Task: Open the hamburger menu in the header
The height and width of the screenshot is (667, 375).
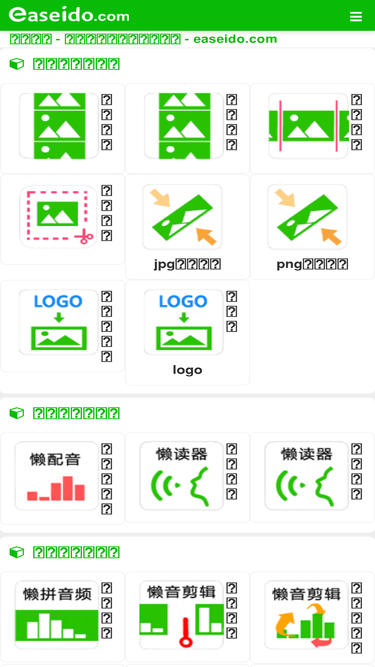Action: [x=355, y=16]
